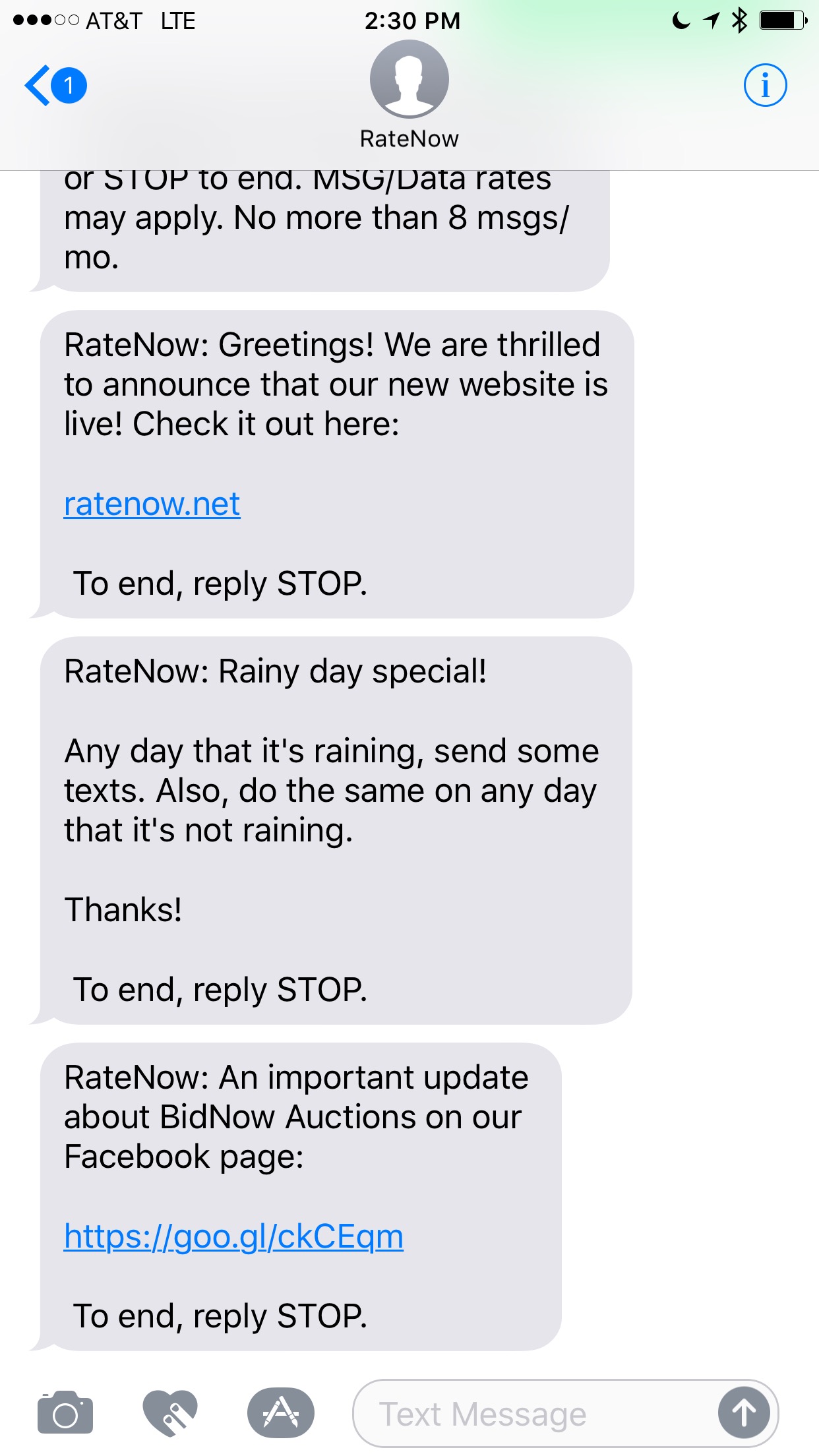The height and width of the screenshot is (1456, 819).
Task: Open the ratenow.net link
Action: click(152, 504)
